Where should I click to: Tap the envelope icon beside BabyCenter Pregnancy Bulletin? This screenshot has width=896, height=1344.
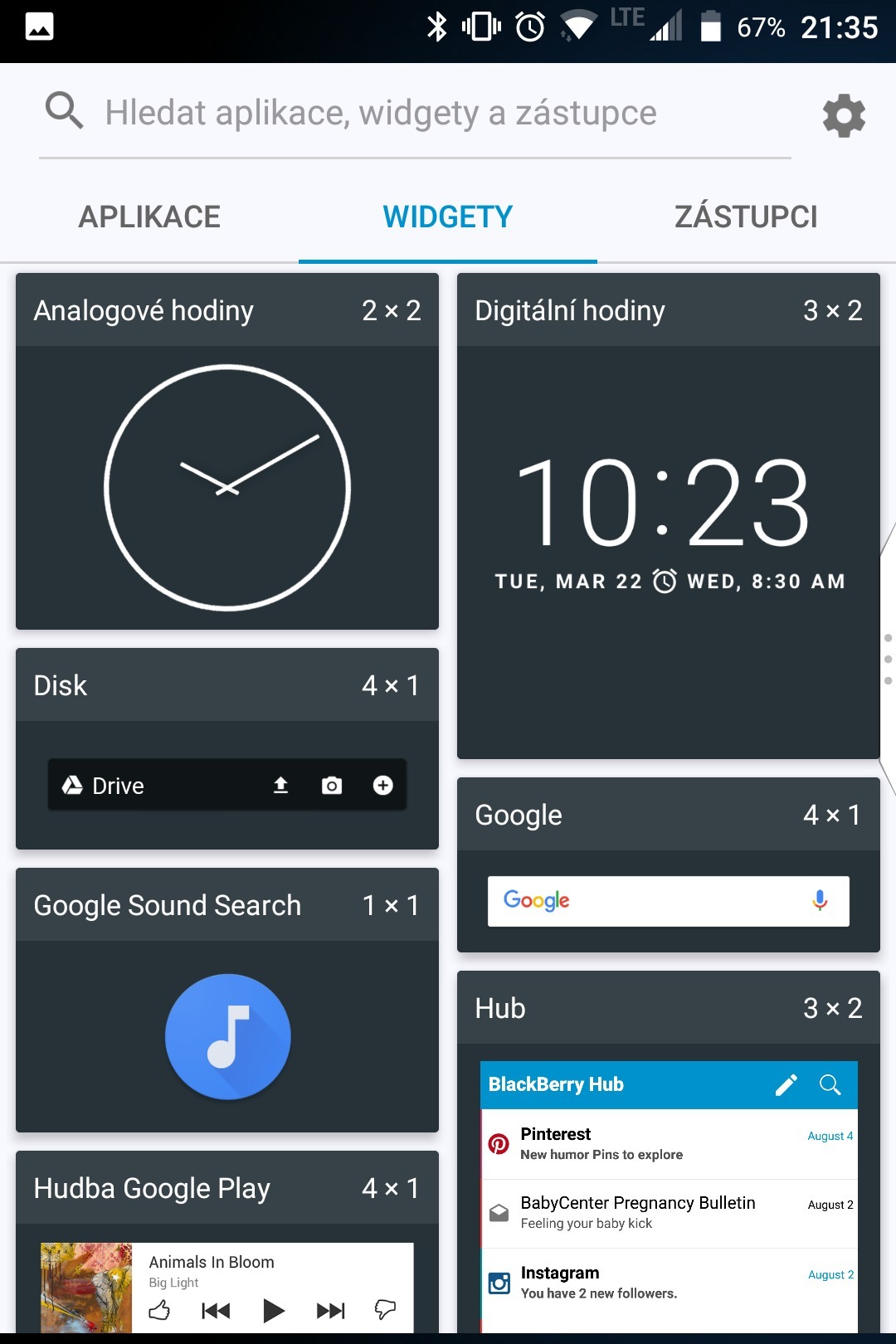499,1212
